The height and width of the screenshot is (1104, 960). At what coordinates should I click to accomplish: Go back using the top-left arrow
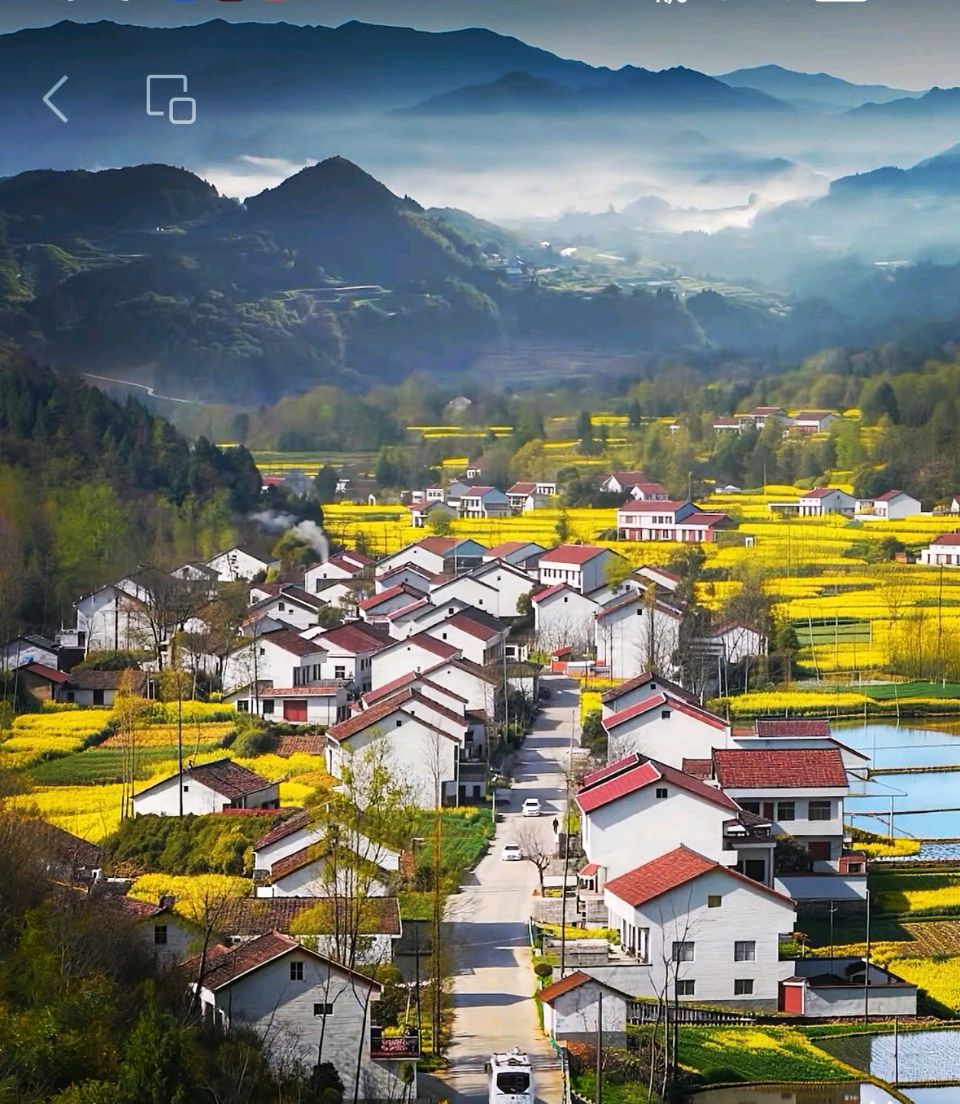click(x=56, y=99)
